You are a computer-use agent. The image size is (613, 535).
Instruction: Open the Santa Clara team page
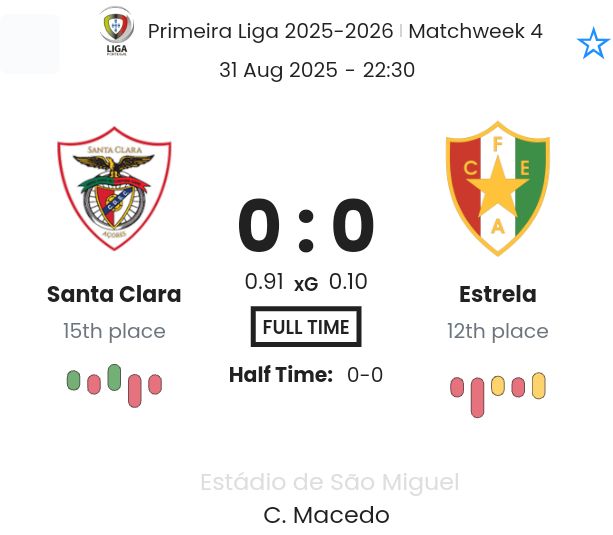pos(114,294)
